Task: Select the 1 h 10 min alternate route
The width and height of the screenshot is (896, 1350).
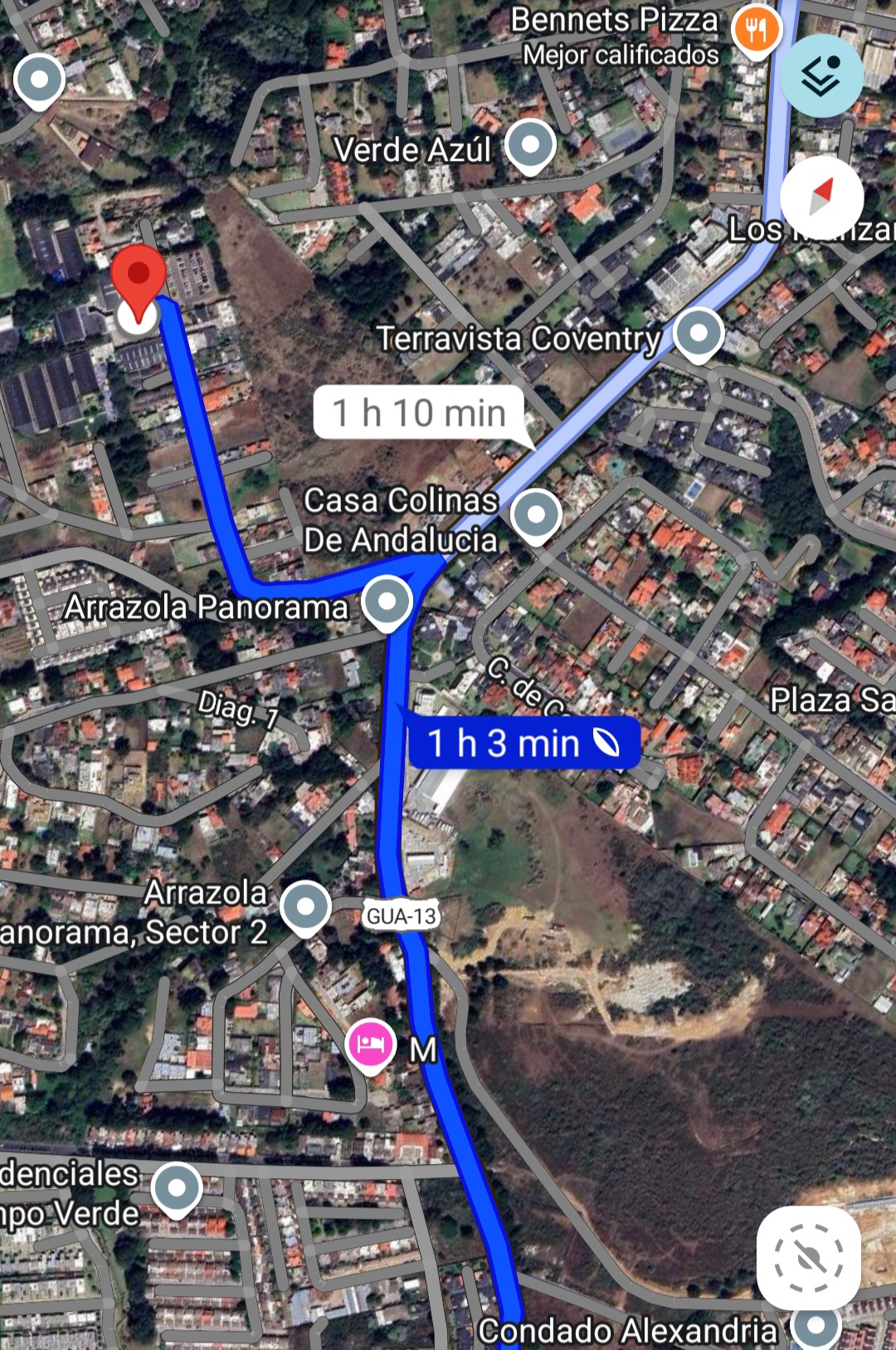Action: click(x=419, y=412)
